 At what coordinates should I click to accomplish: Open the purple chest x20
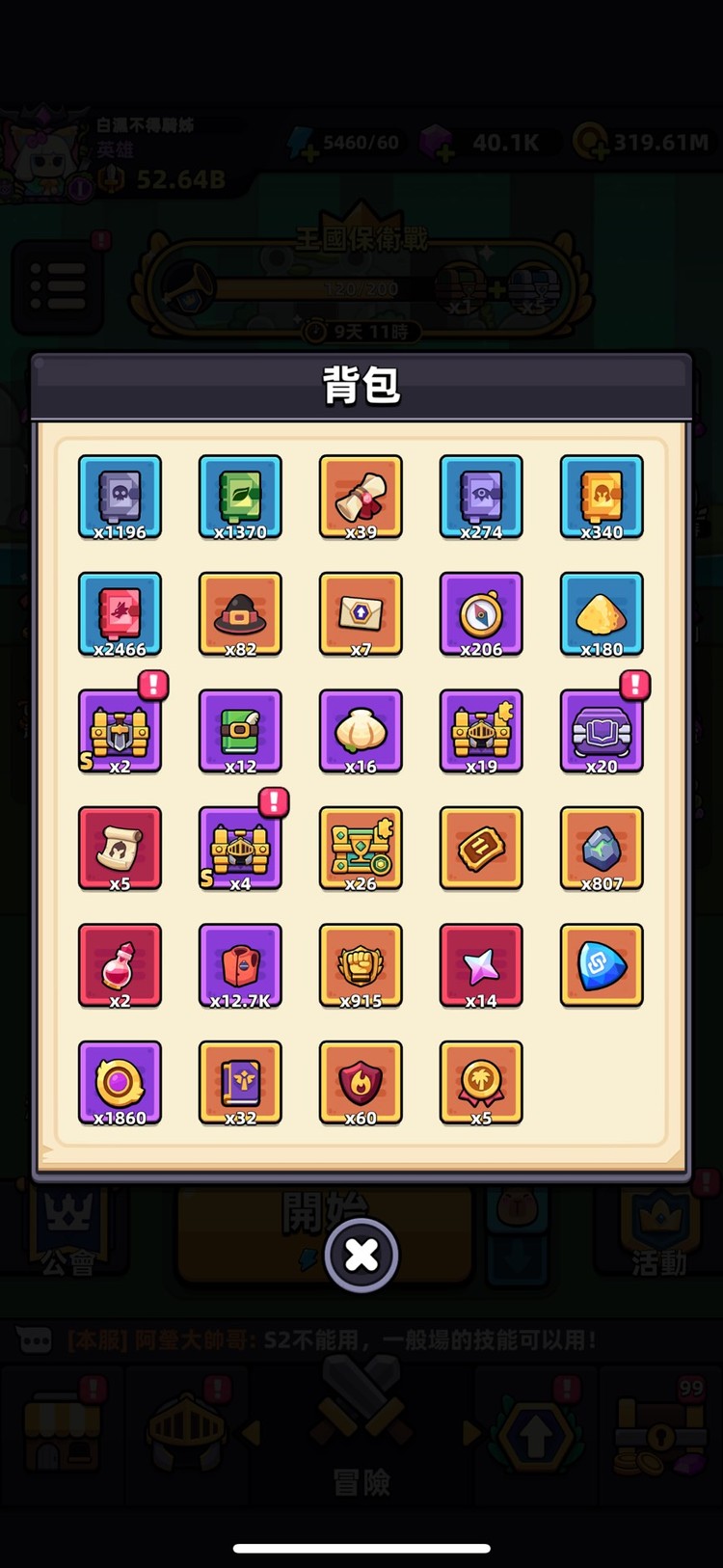click(x=602, y=731)
